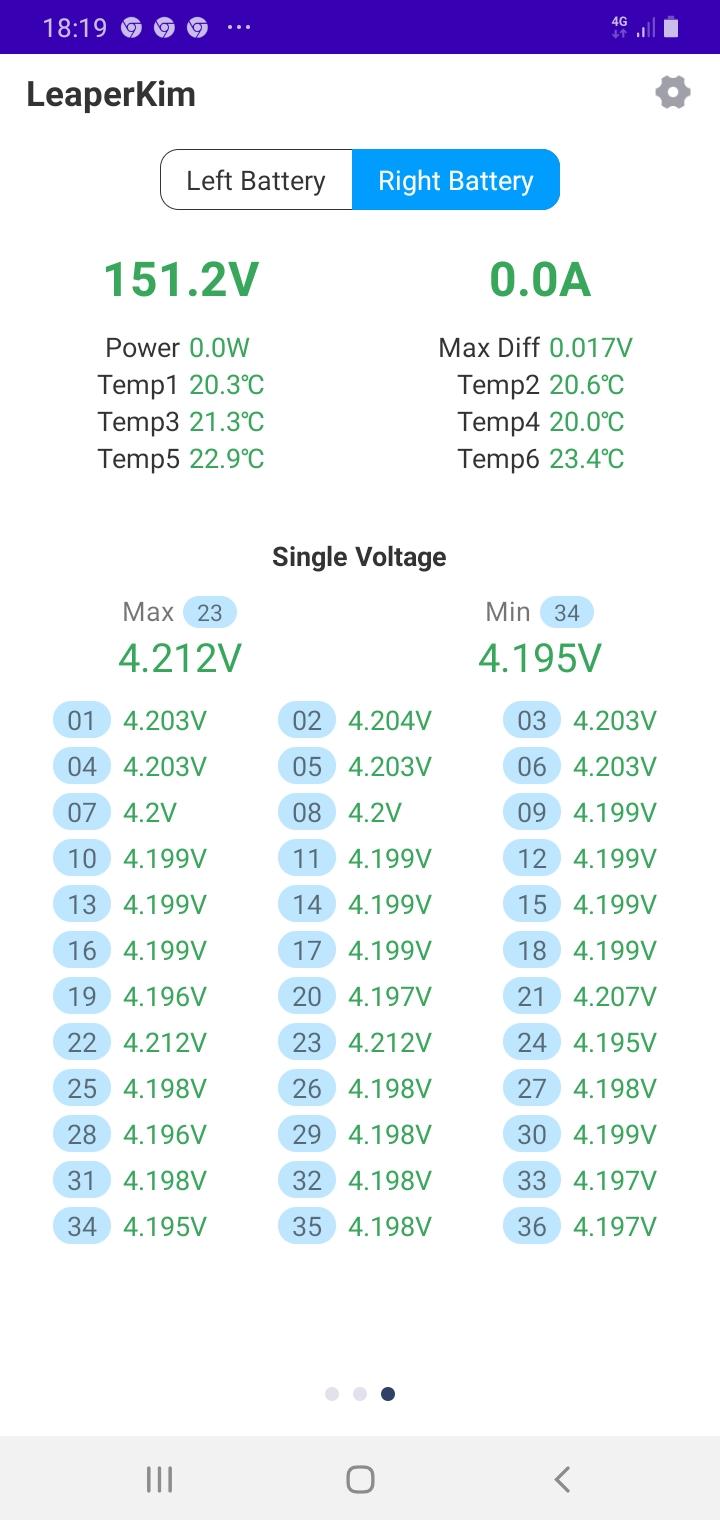The height and width of the screenshot is (1520, 720).
Task: Tap the page indicator dots
Action: [x=360, y=1394]
